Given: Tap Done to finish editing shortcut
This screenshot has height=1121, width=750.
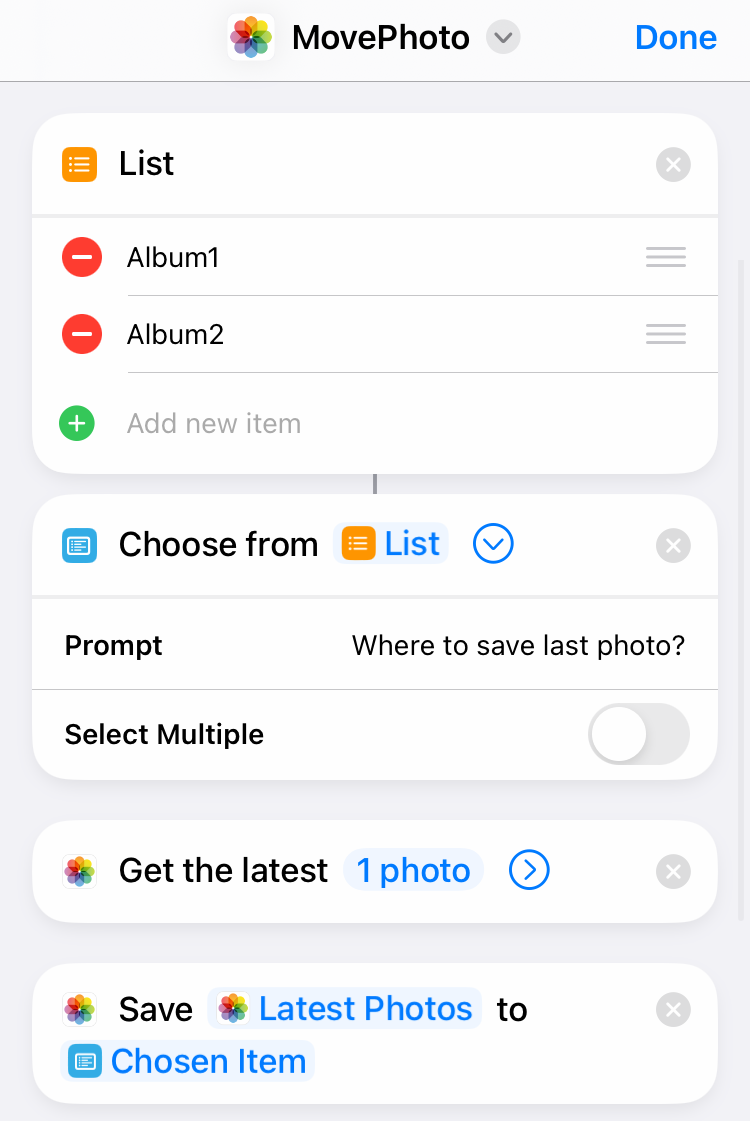Looking at the screenshot, I should pyautogui.click(x=675, y=38).
